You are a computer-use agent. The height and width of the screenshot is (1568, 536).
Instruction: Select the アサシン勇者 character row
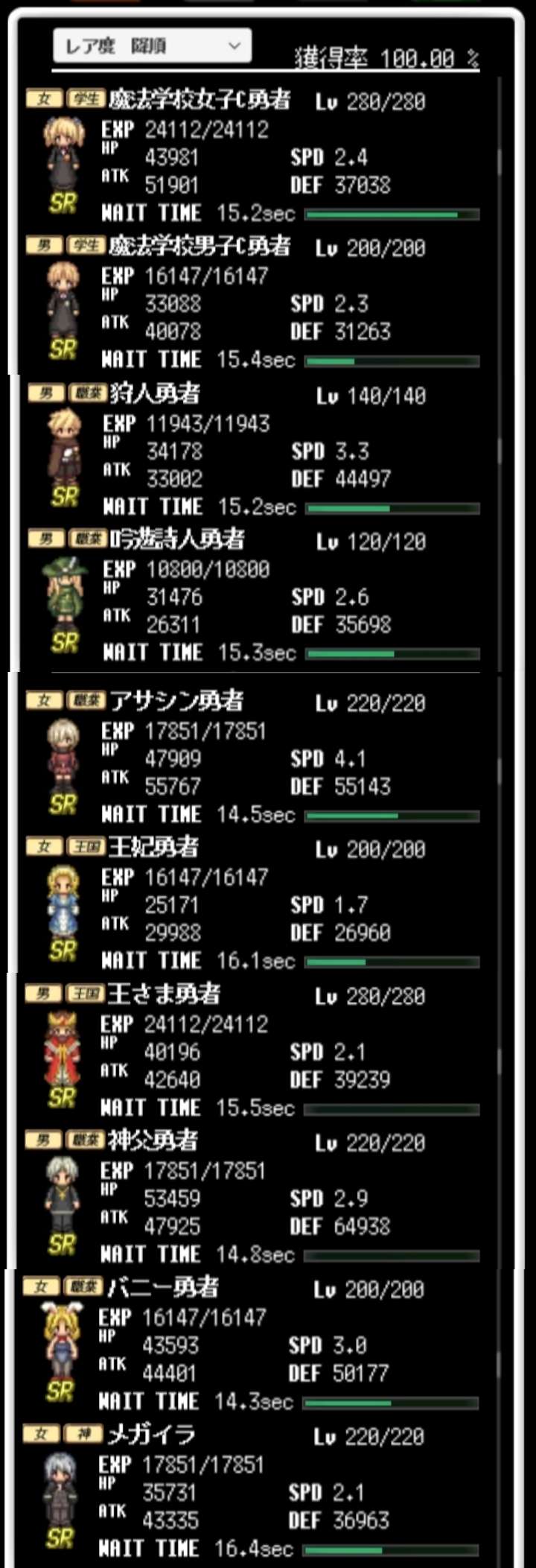pos(253,758)
